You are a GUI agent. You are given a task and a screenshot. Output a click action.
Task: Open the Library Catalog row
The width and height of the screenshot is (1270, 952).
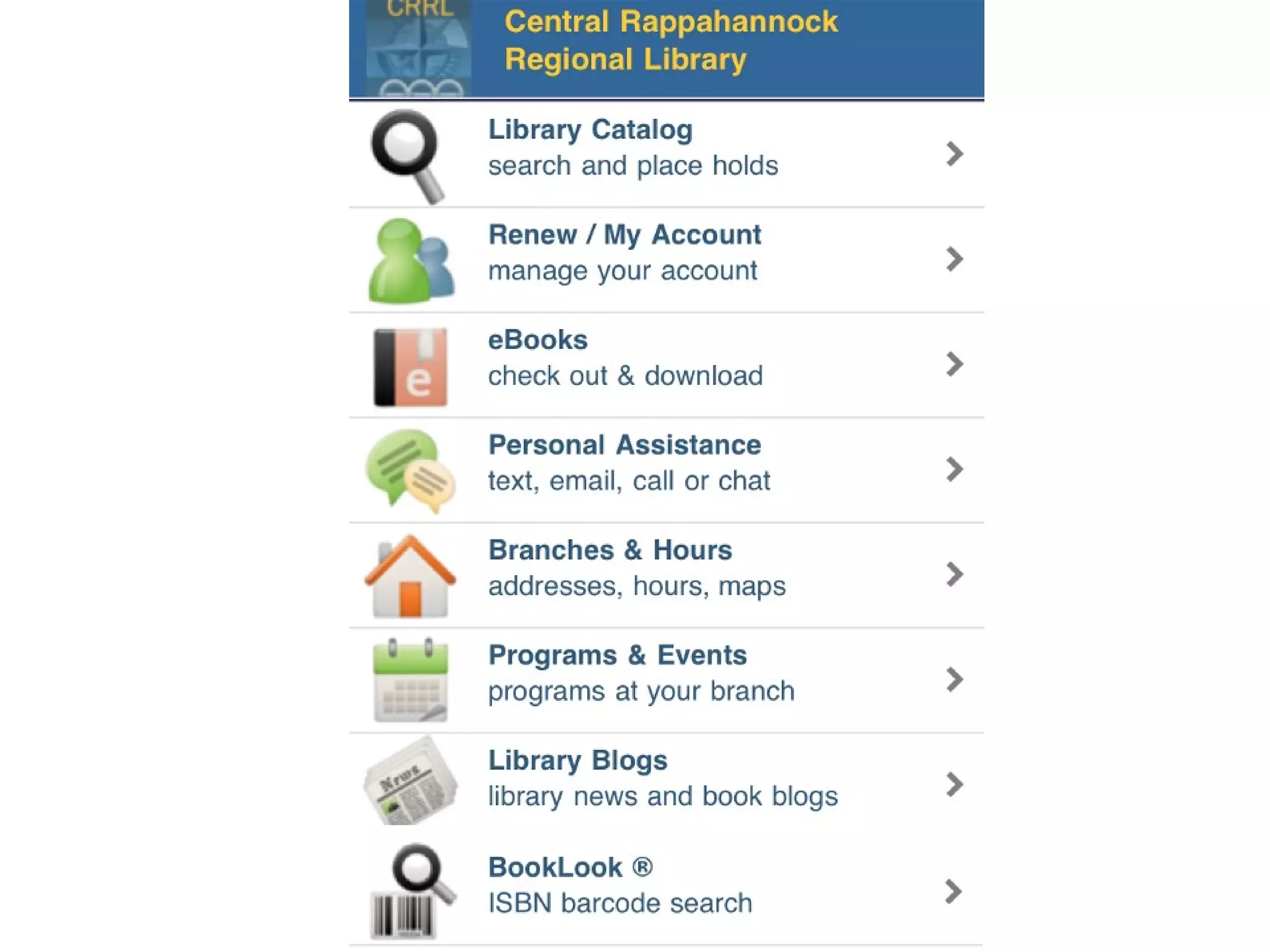pyautogui.click(x=667, y=154)
